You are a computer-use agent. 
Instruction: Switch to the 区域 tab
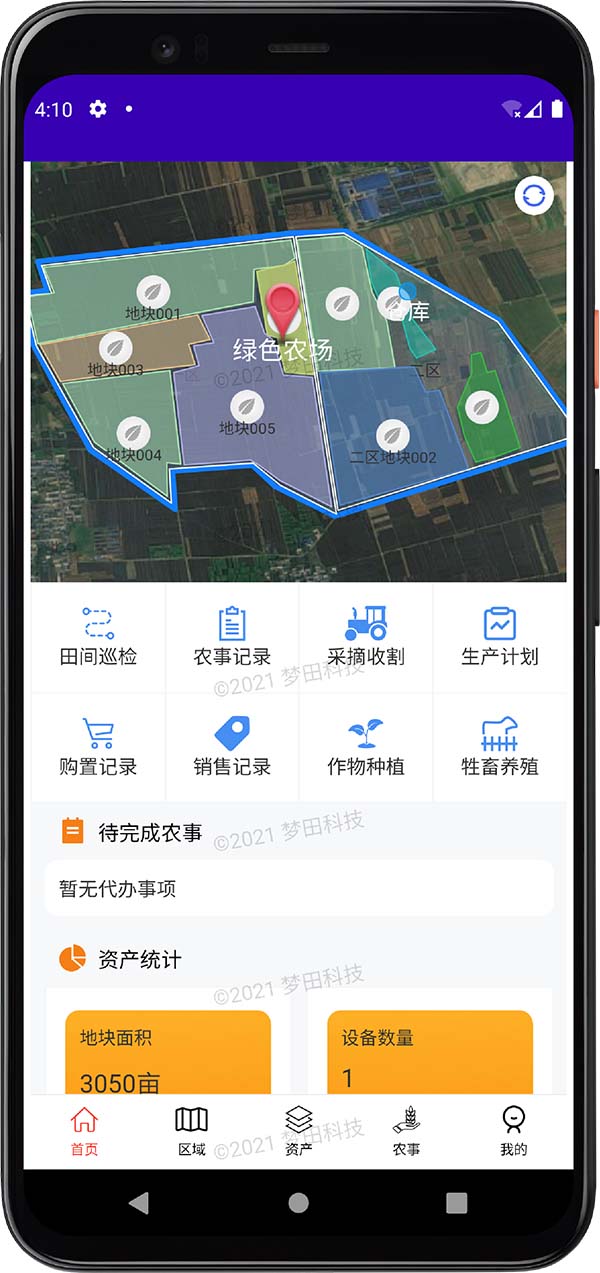(x=191, y=1131)
